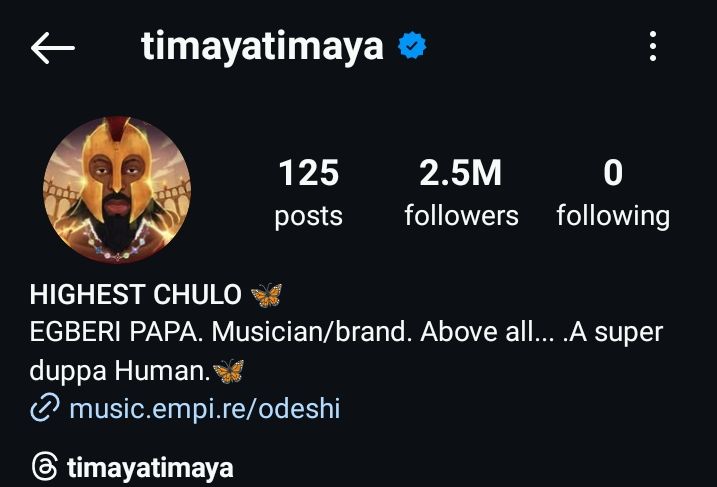
Task: Open the following list
Action: coord(613,193)
